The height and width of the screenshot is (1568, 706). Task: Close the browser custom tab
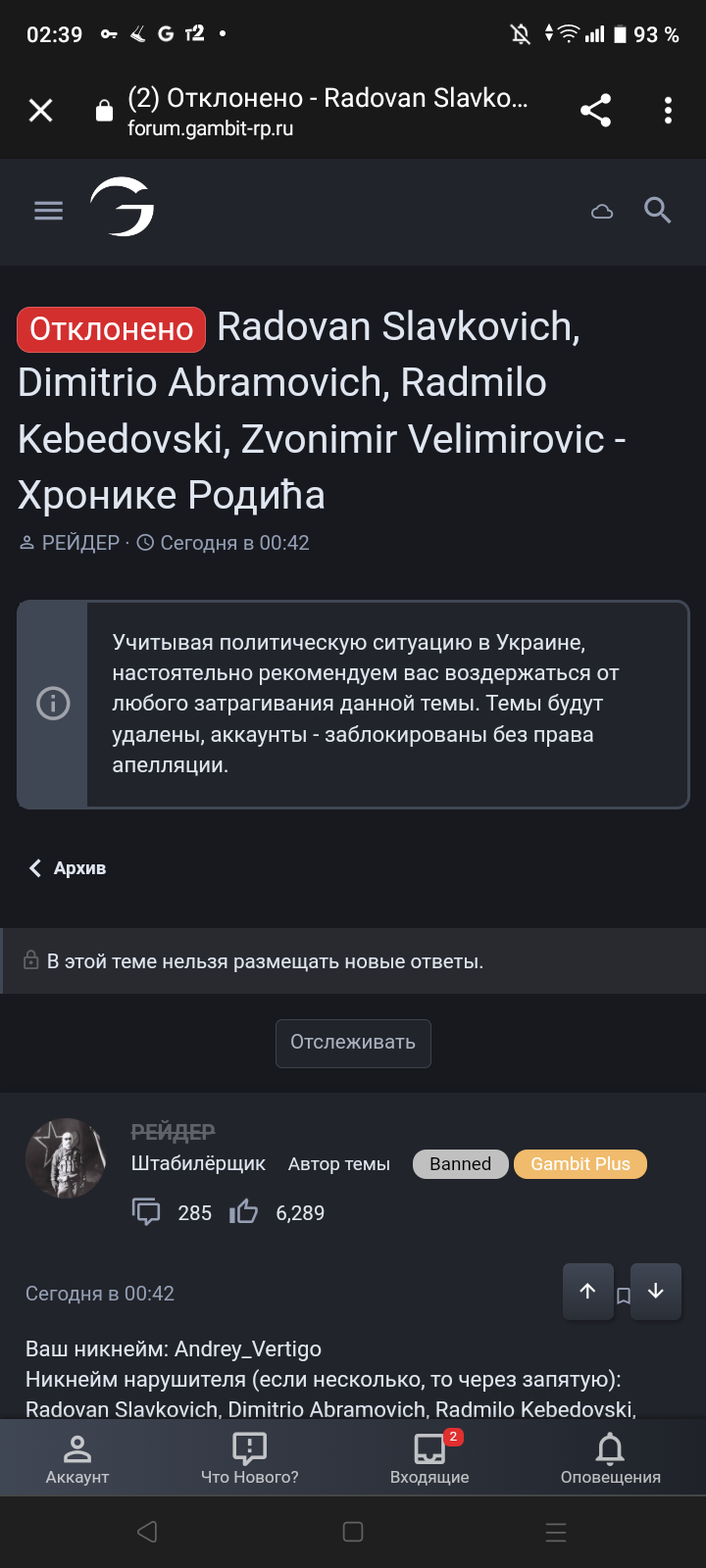(x=40, y=111)
